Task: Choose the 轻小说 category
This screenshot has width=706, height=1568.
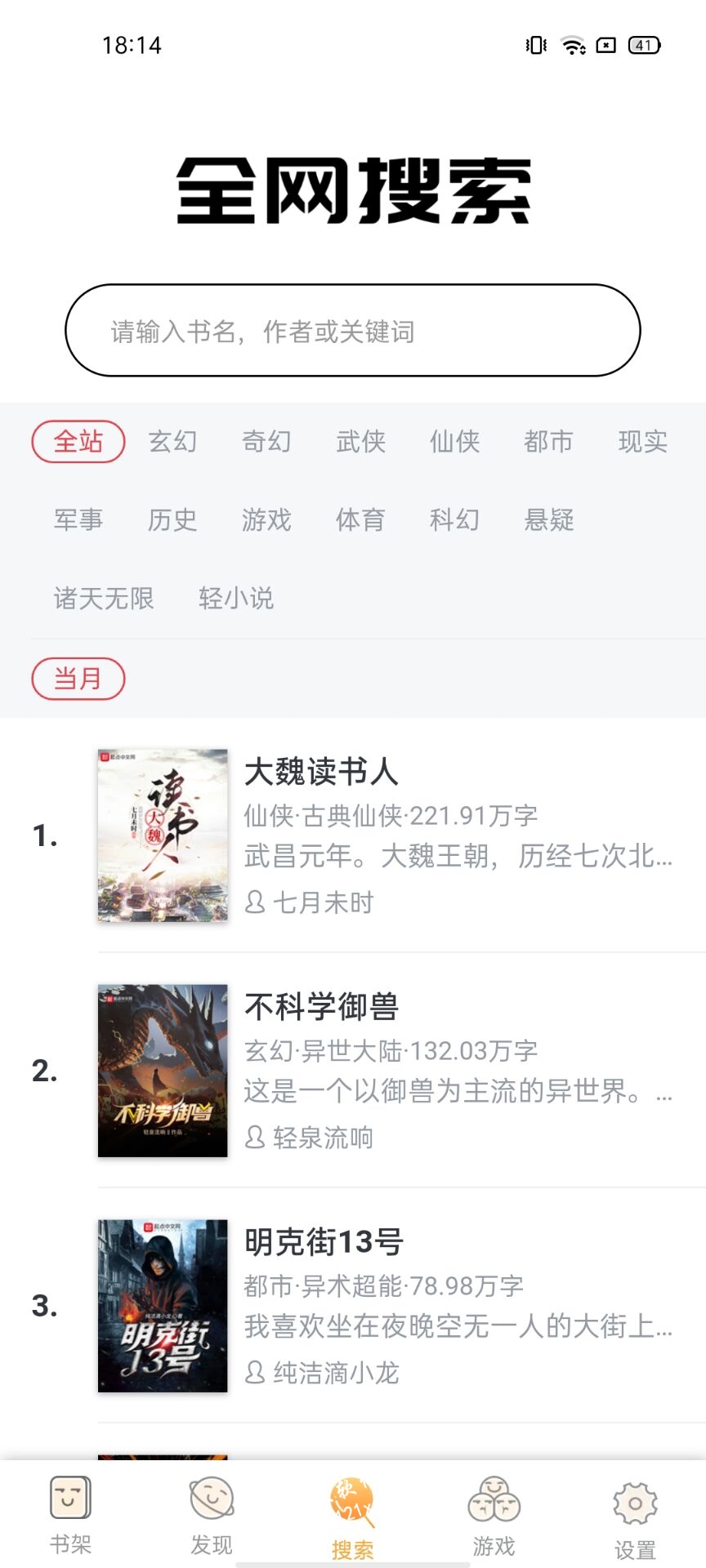Action: (236, 599)
